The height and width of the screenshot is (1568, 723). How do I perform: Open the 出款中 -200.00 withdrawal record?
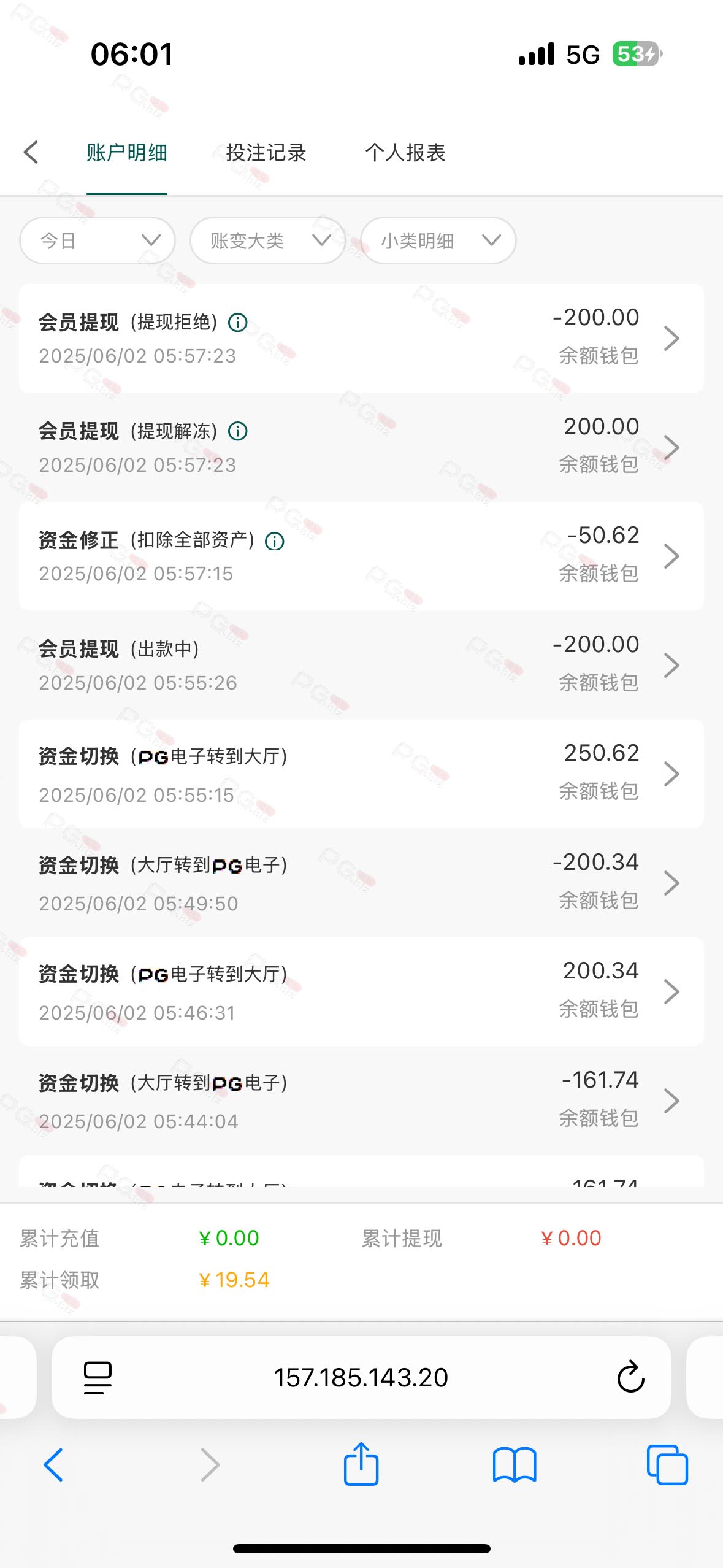point(361,664)
